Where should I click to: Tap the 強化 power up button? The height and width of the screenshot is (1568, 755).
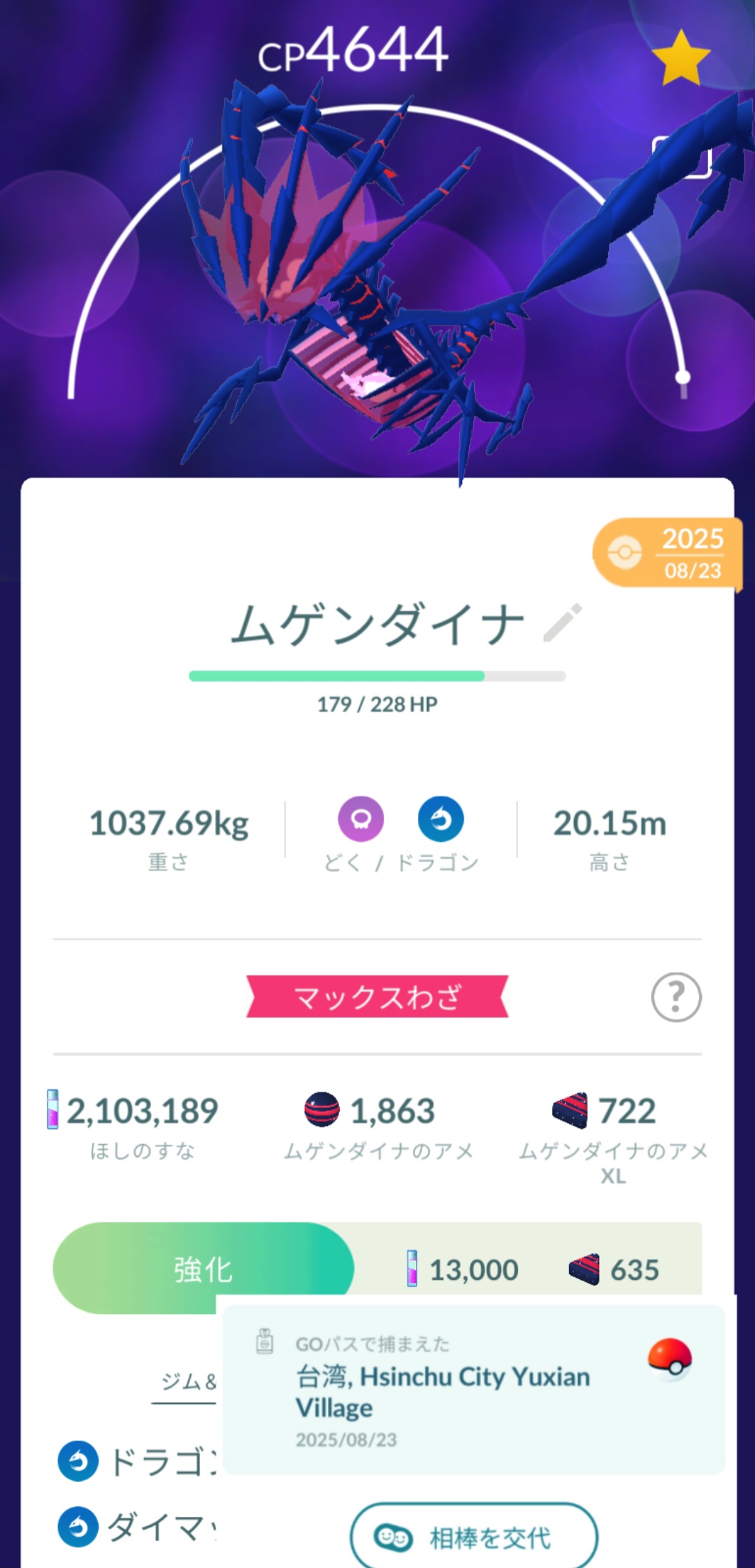click(x=203, y=1269)
